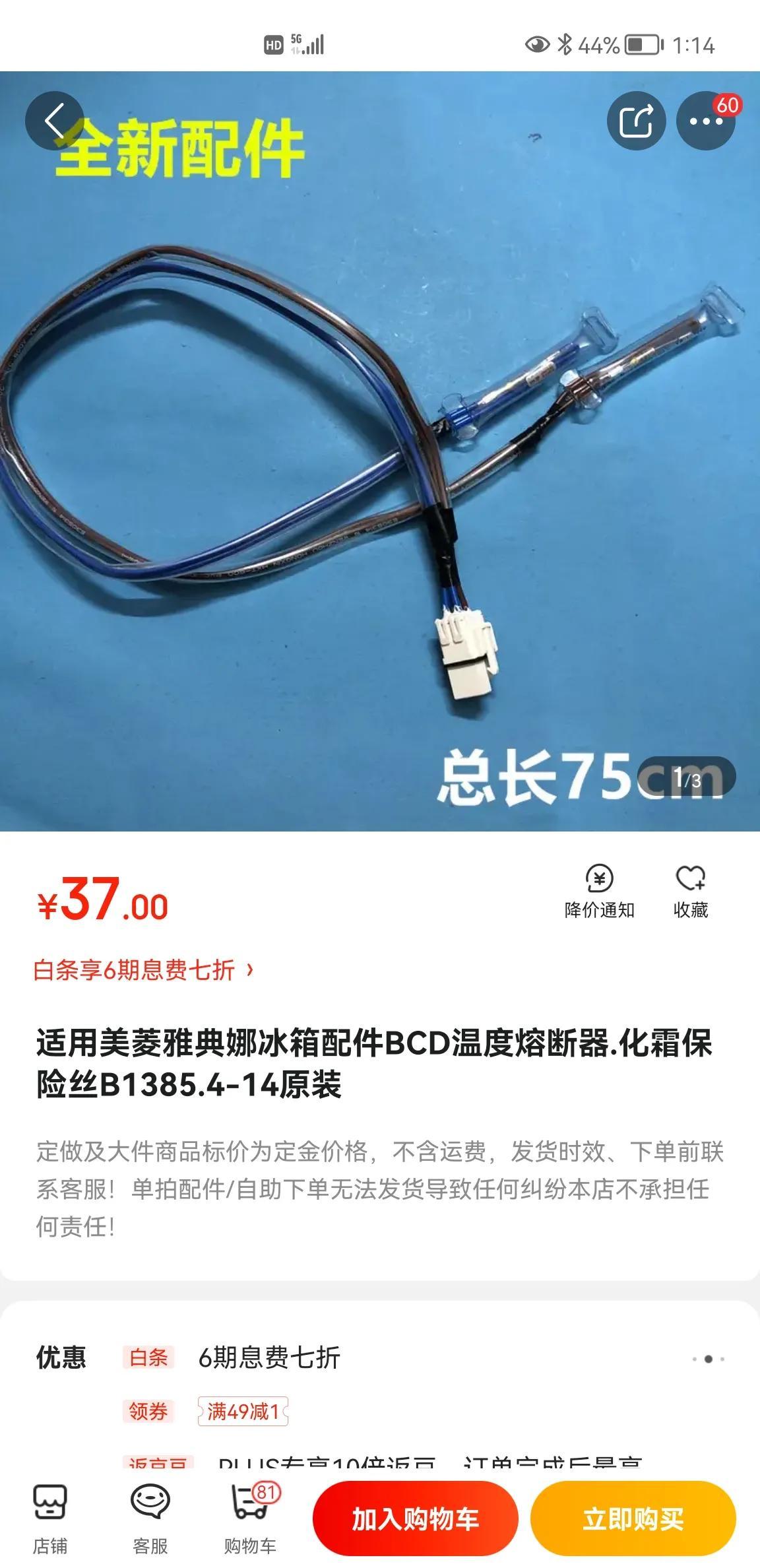Share this product listing
The height and width of the screenshot is (1568, 760).
(x=636, y=121)
